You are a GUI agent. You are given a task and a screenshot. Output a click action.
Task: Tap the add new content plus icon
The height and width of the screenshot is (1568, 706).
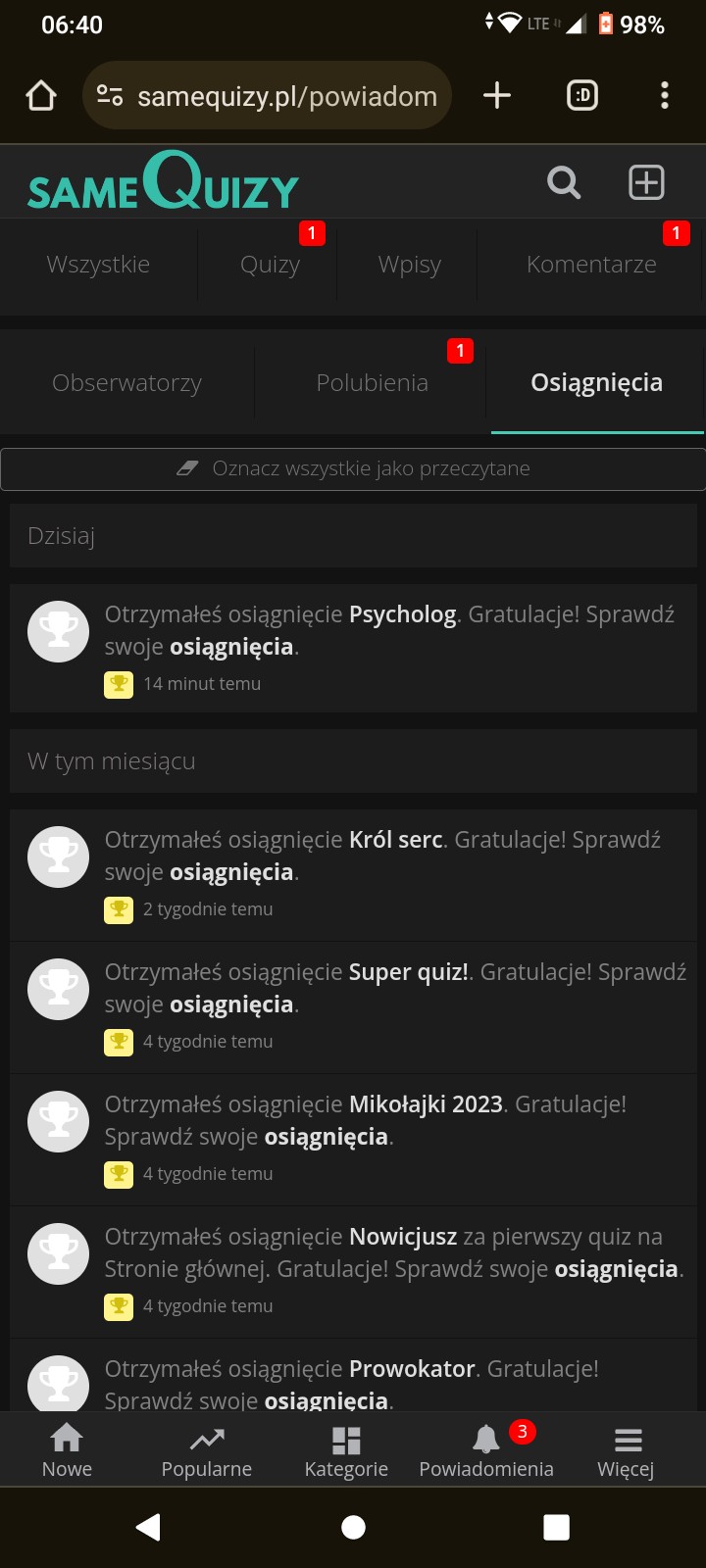(646, 182)
